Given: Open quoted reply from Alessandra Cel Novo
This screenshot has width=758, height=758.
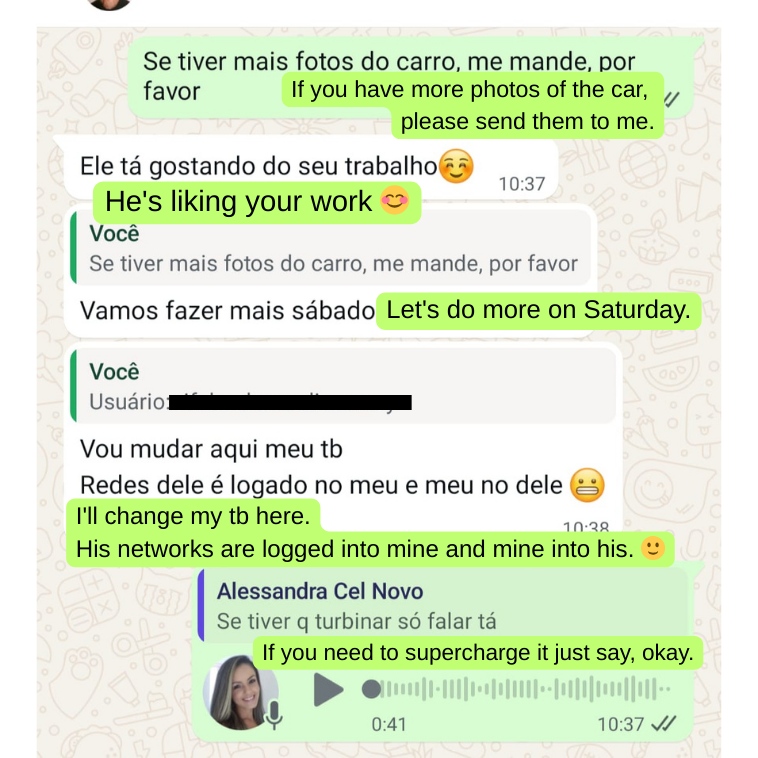Looking at the screenshot, I should point(440,604).
